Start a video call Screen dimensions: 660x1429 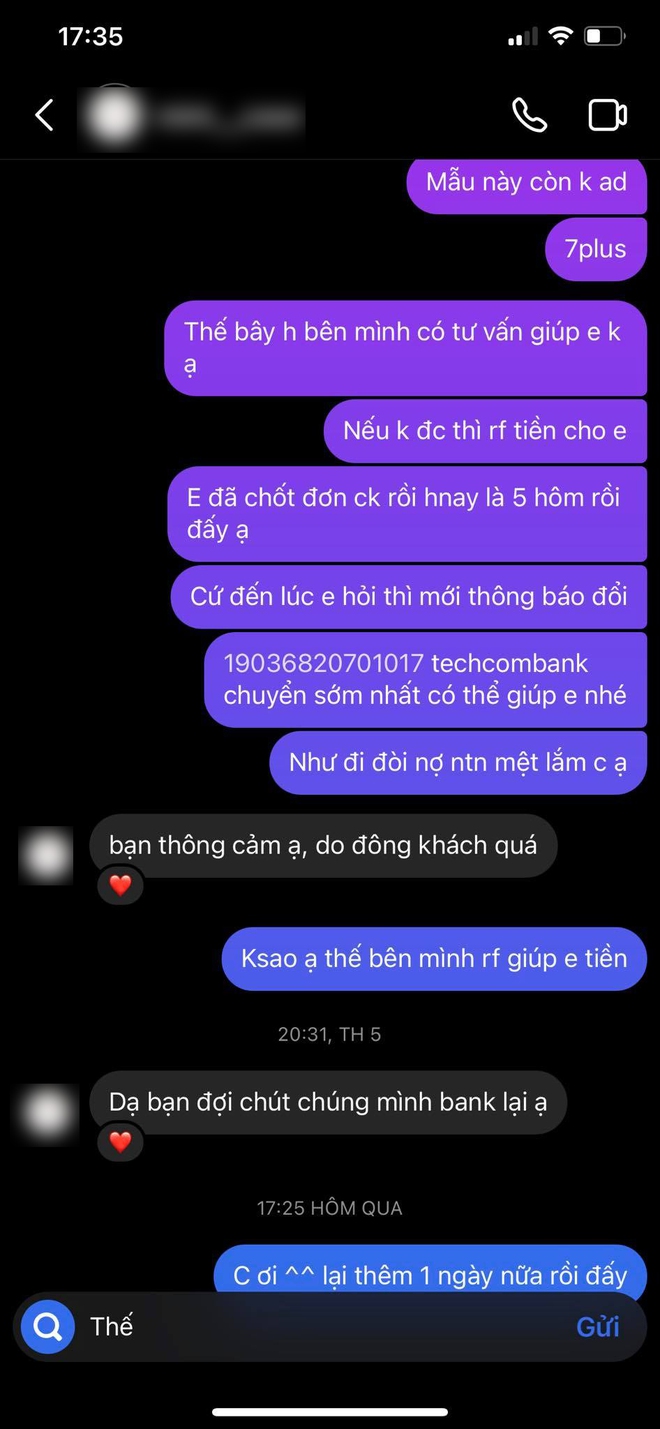tap(607, 115)
